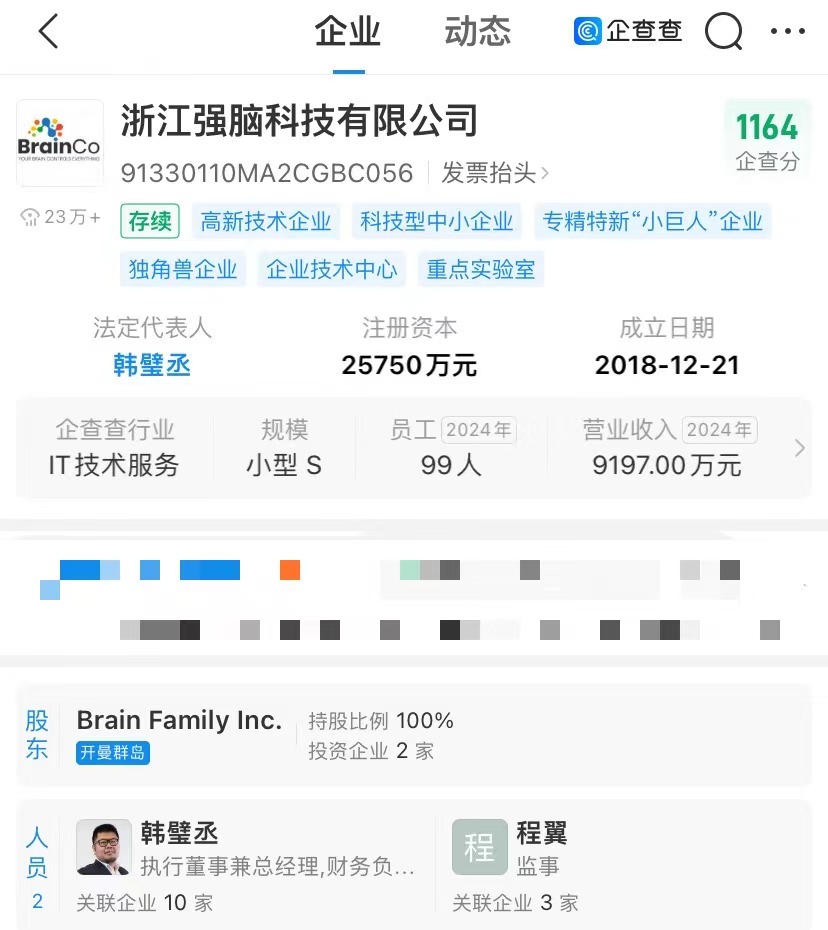Tap the 存续 status tag

click(x=150, y=221)
